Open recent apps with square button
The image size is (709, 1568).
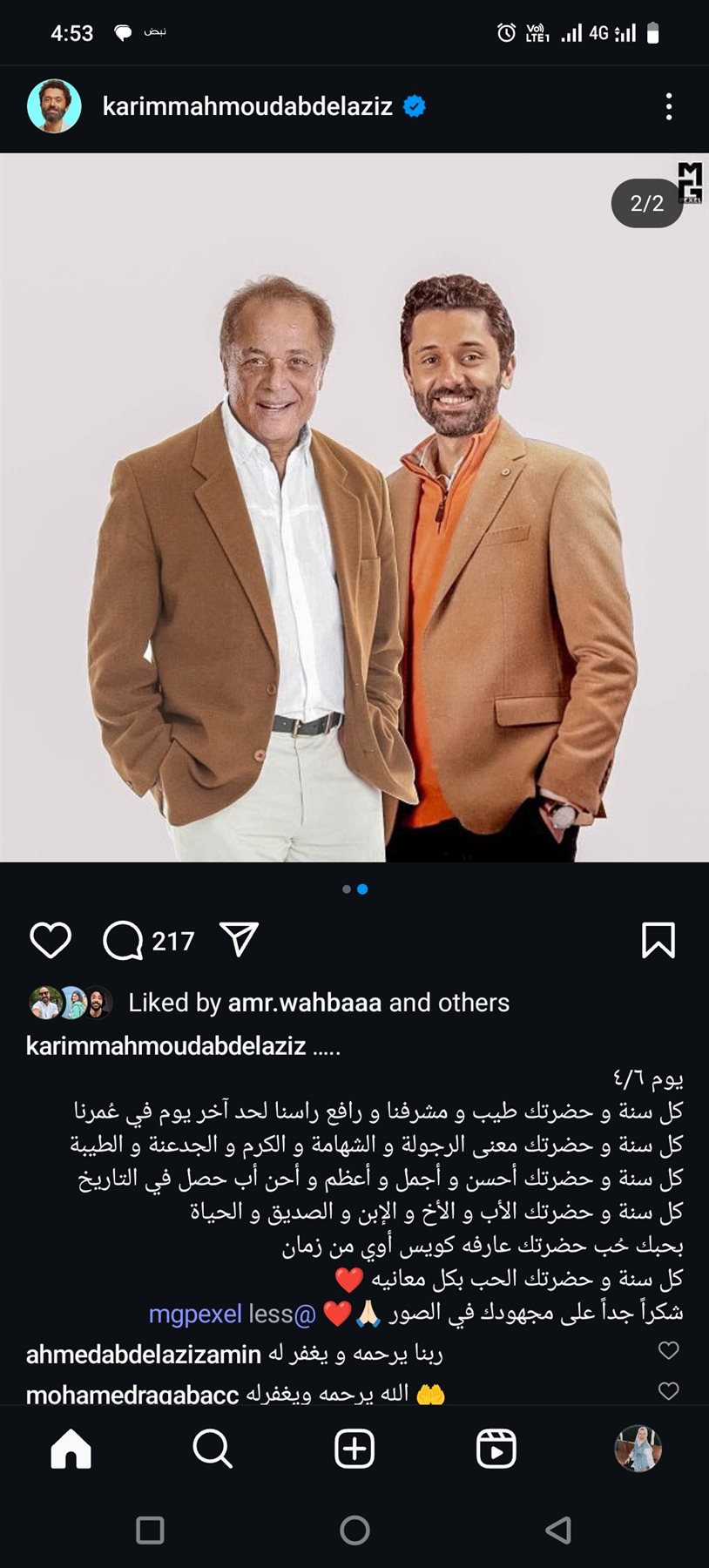pyautogui.click(x=150, y=1531)
